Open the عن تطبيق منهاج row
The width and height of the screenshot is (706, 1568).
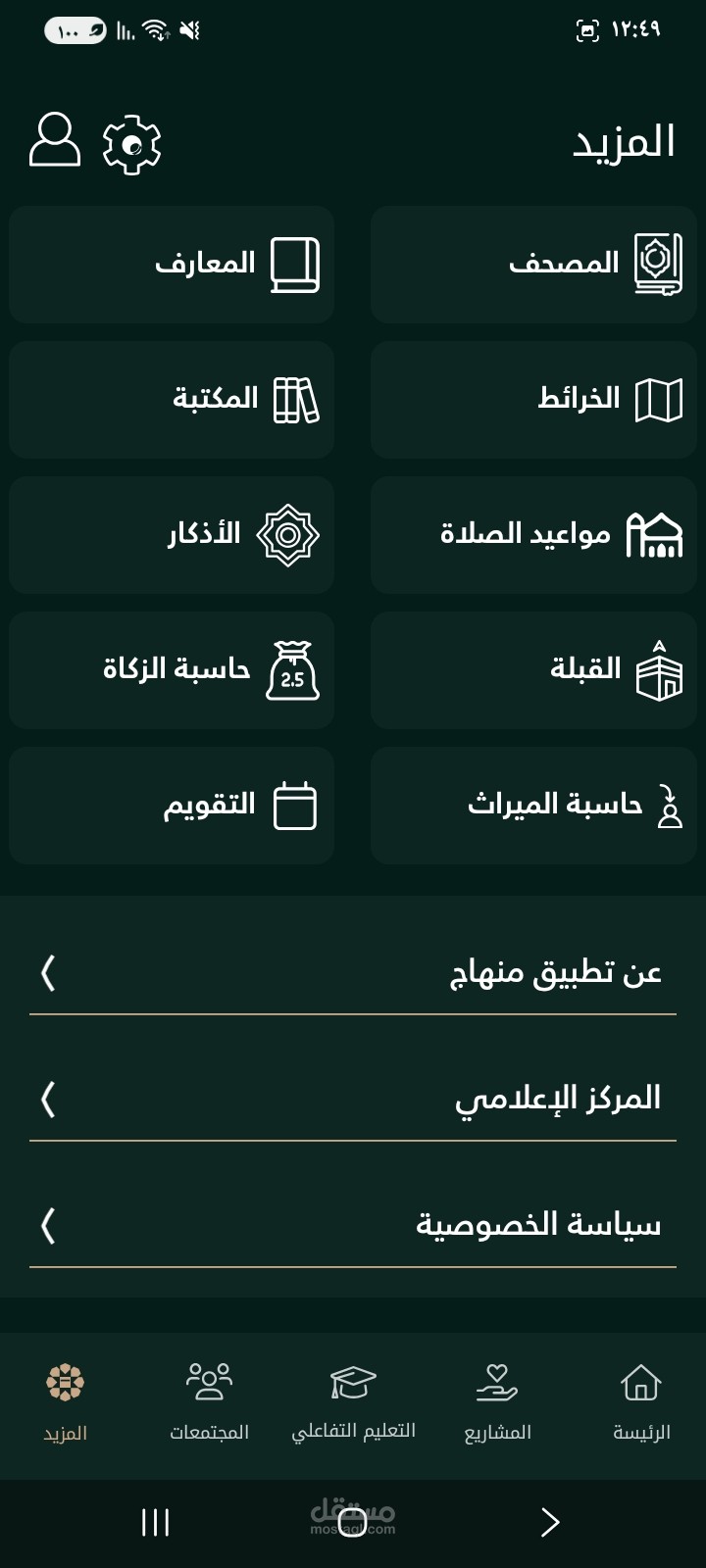point(353,973)
